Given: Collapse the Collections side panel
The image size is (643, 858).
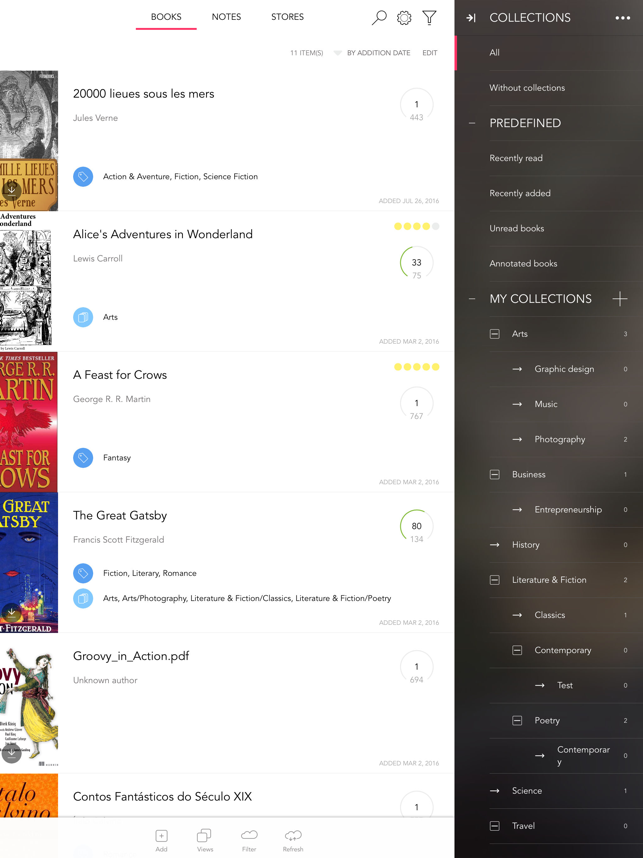Looking at the screenshot, I should point(471,18).
